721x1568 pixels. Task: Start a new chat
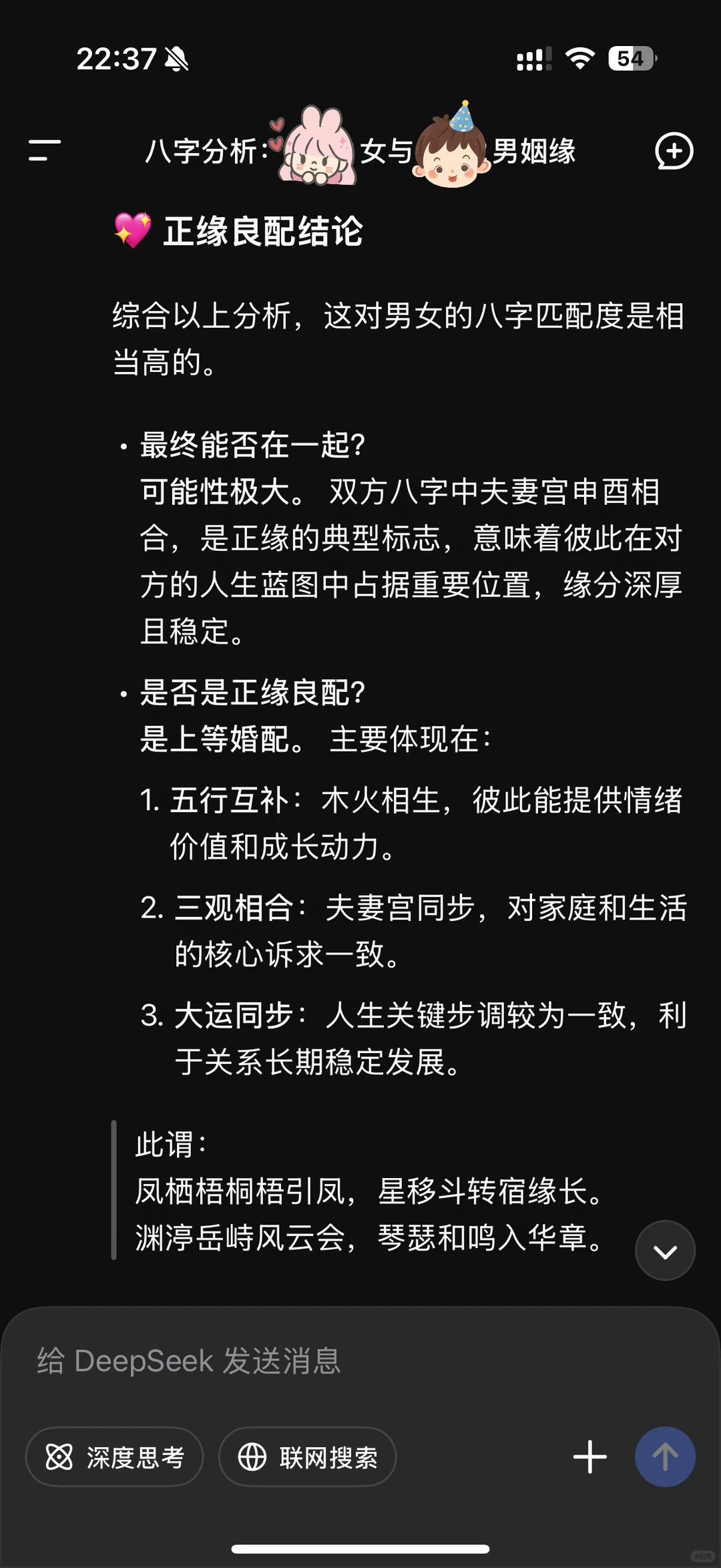pos(674,151)
